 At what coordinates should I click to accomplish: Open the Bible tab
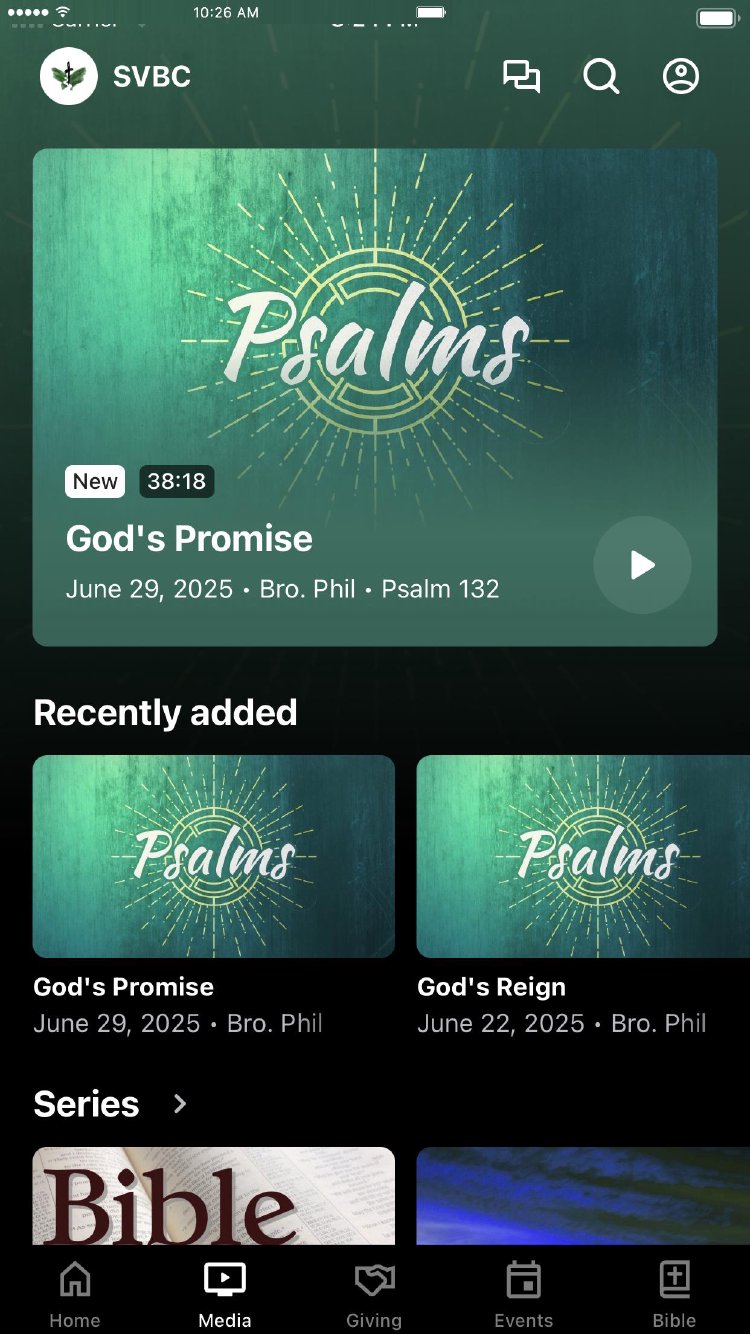click(675, 1294)
